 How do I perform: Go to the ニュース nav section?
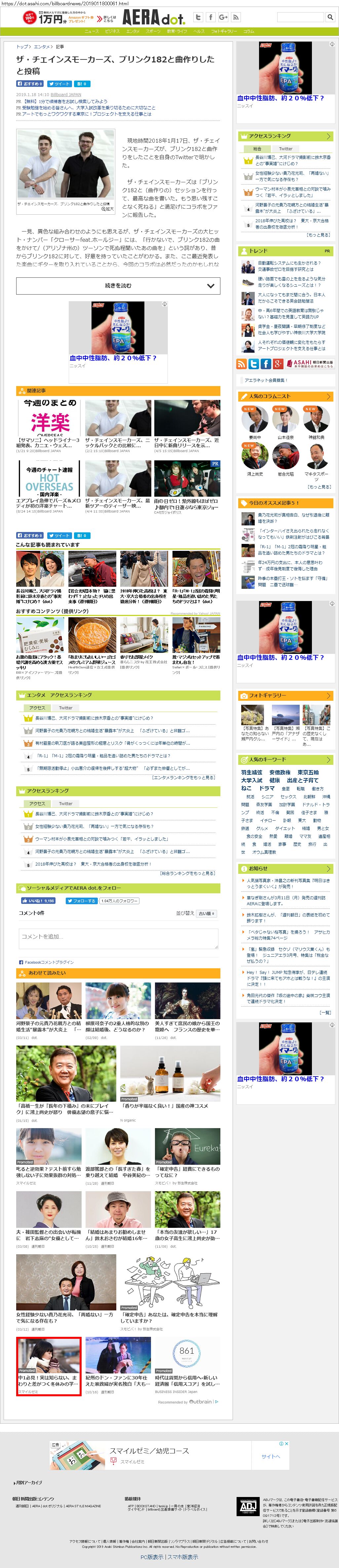(x=91, y=31)
